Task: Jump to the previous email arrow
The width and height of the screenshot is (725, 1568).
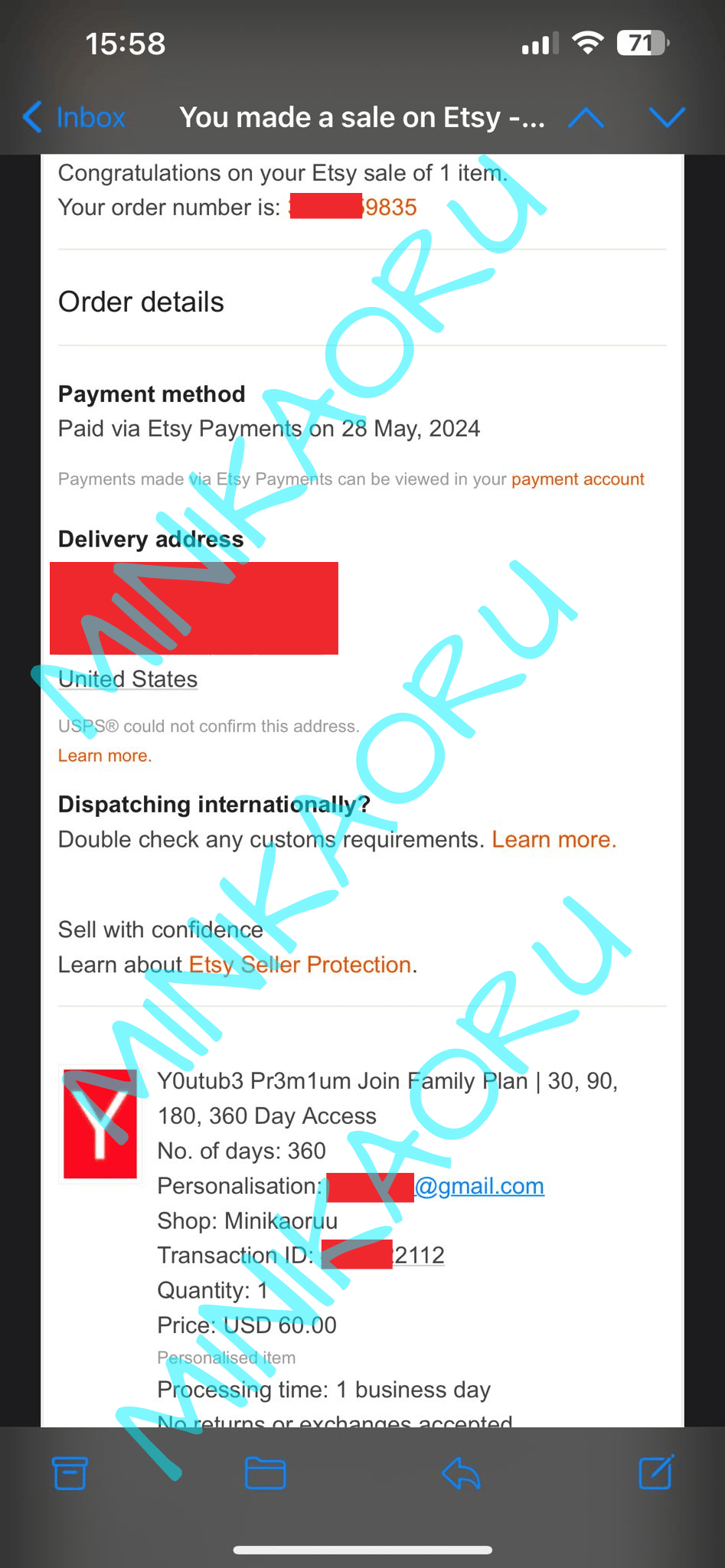Action: (x=586, y=117)
